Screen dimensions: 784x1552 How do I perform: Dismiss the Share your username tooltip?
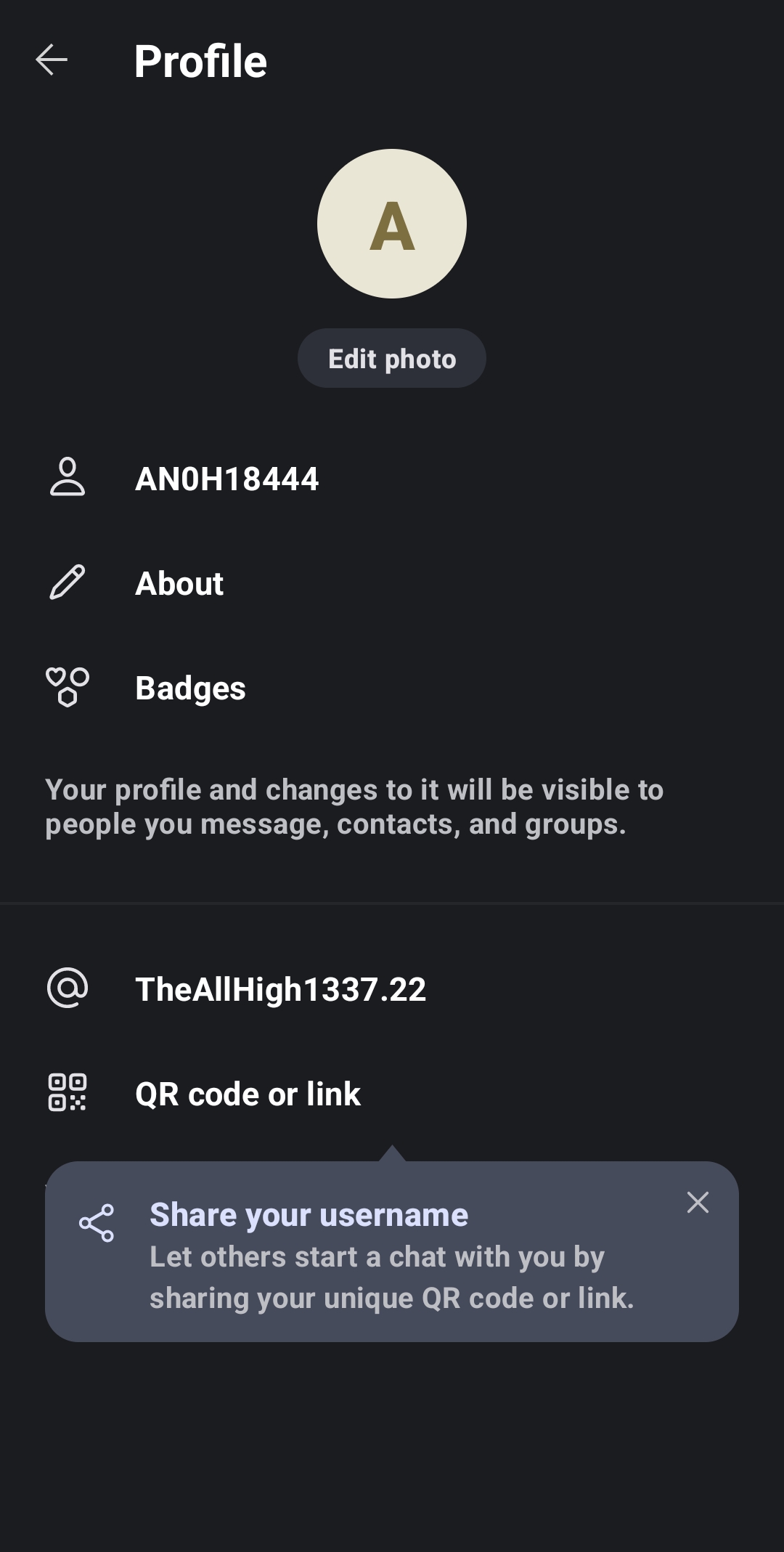click(698, 1203)
